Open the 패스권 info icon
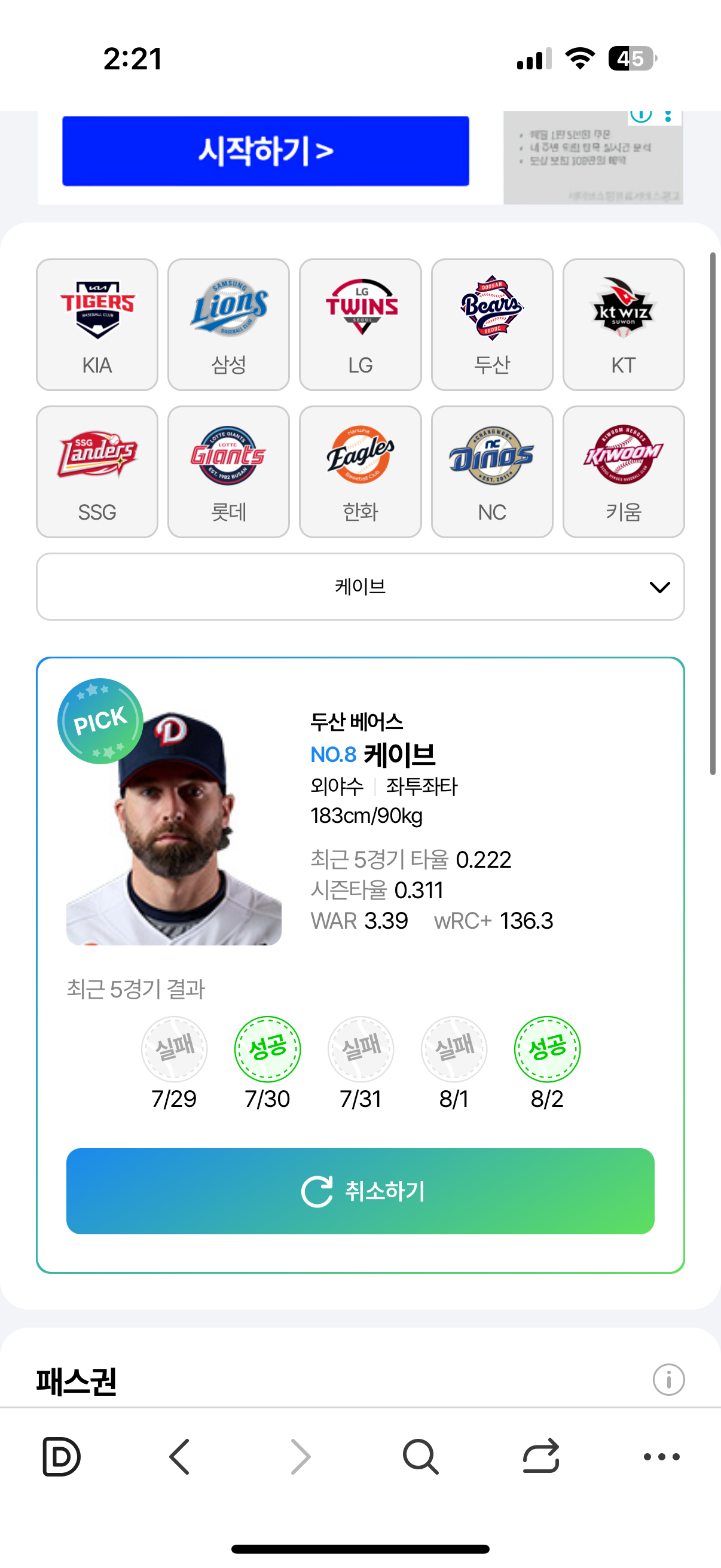The height and width of the screenshot is (1568, 721). (668, 1379)
